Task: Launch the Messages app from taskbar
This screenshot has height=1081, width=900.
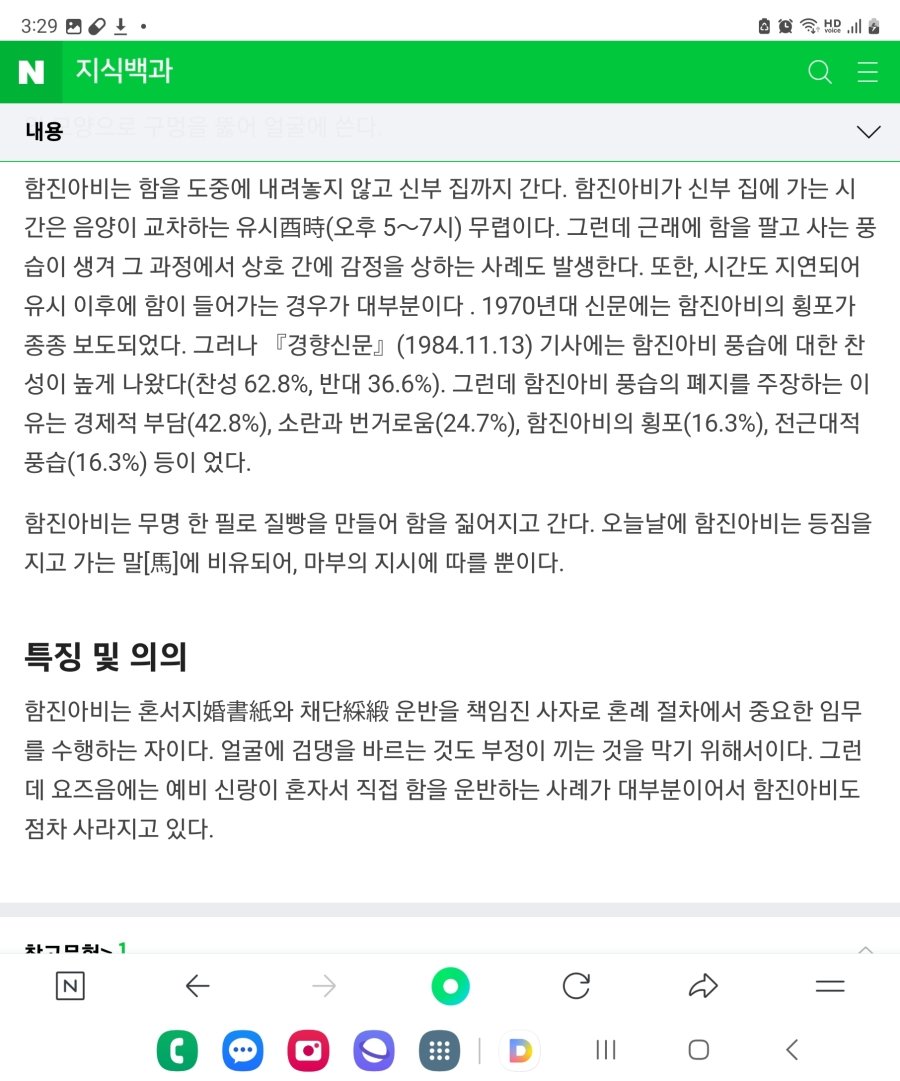Action: pos(243,1050)
